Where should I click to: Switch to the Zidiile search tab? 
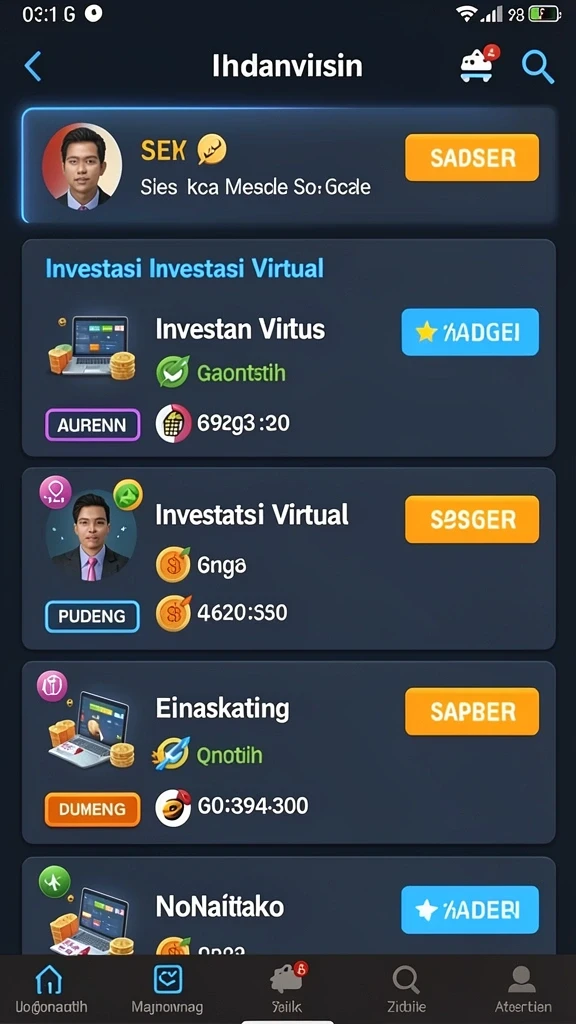pyautogui.click(x=406, y=989)
